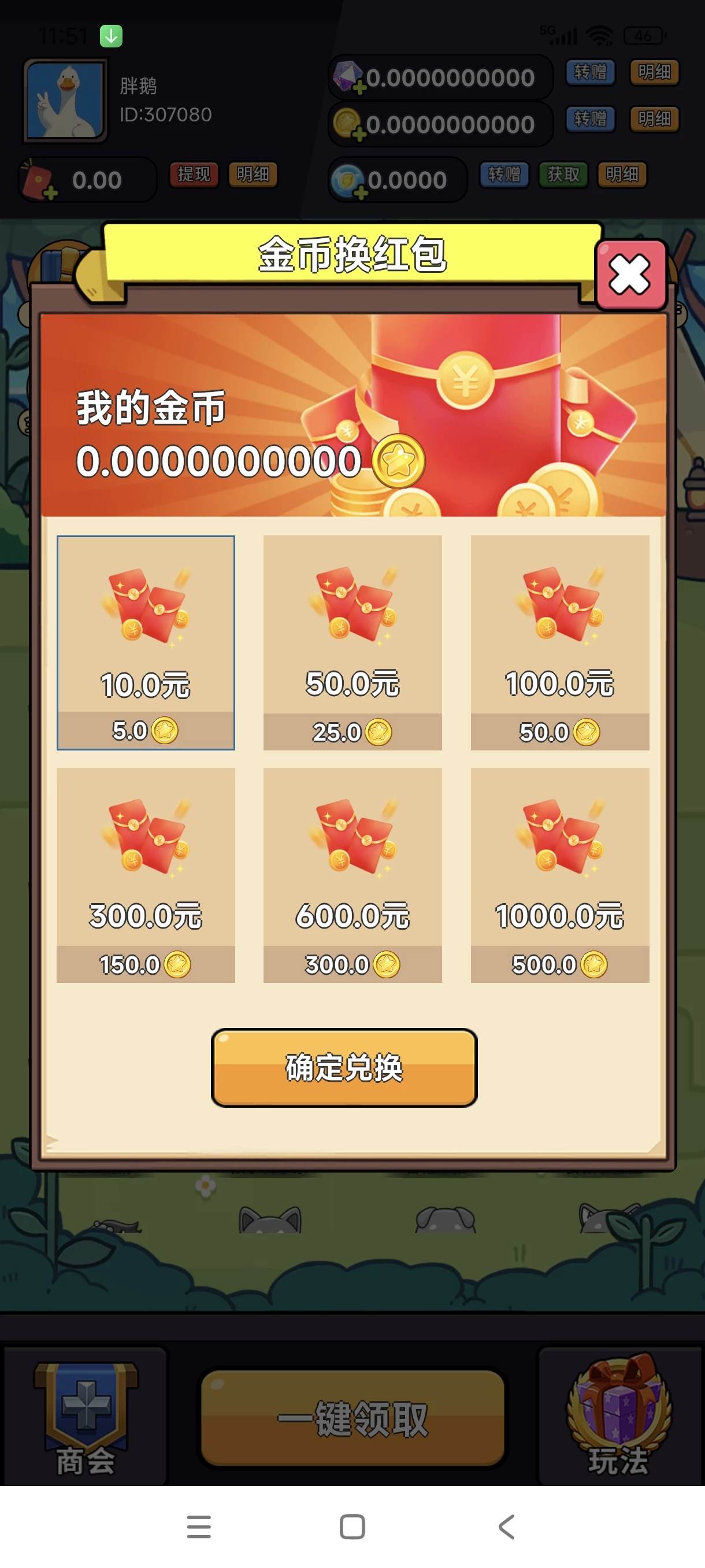Pick the 1000.0元 red packet option
The width and height of the screenshot is (705, 1568).
(559, 875)
